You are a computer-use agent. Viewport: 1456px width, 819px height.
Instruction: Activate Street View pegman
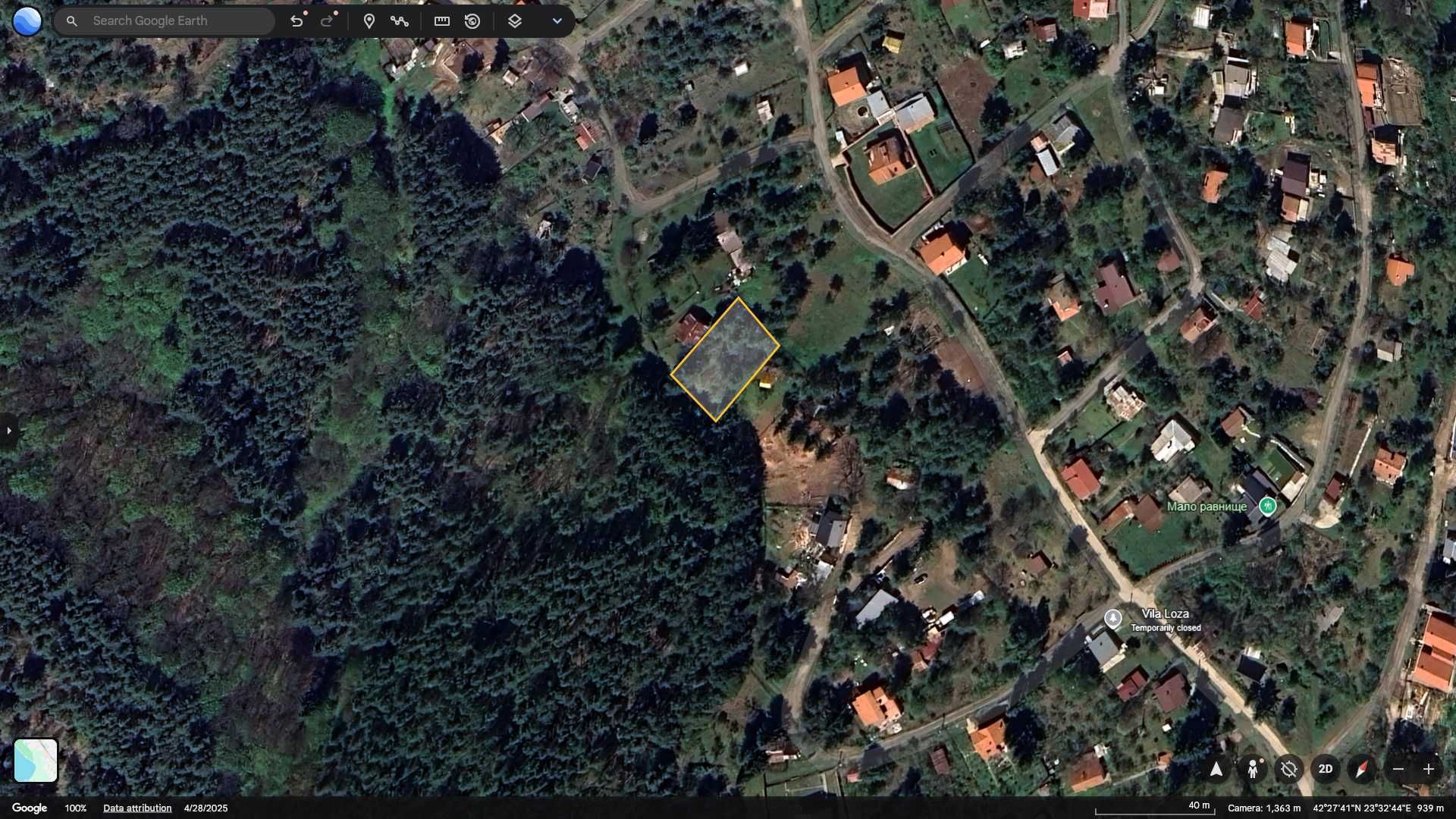click(1253, 769)
